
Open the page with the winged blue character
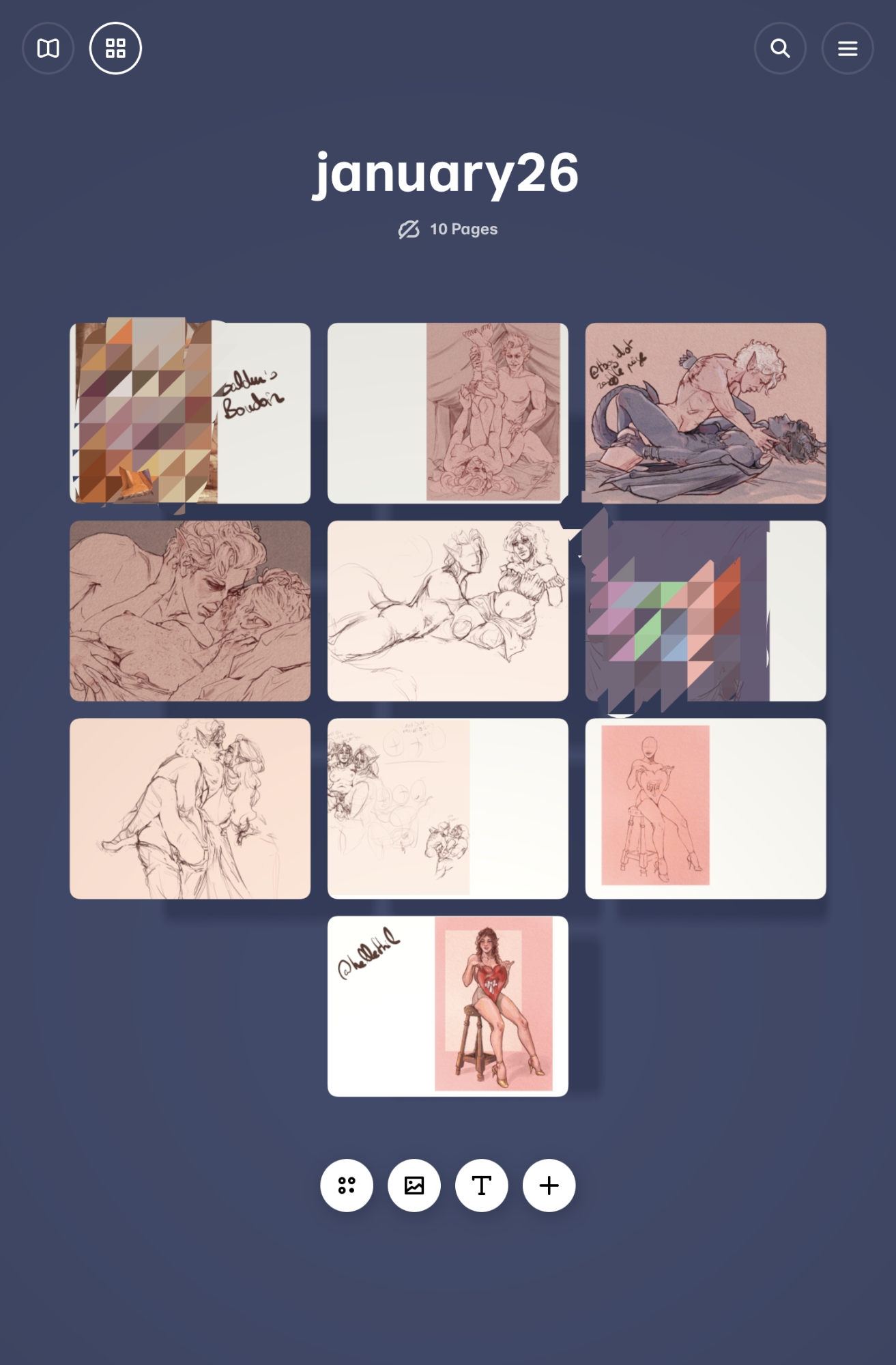pyautogui.click(x=706, y=413)
